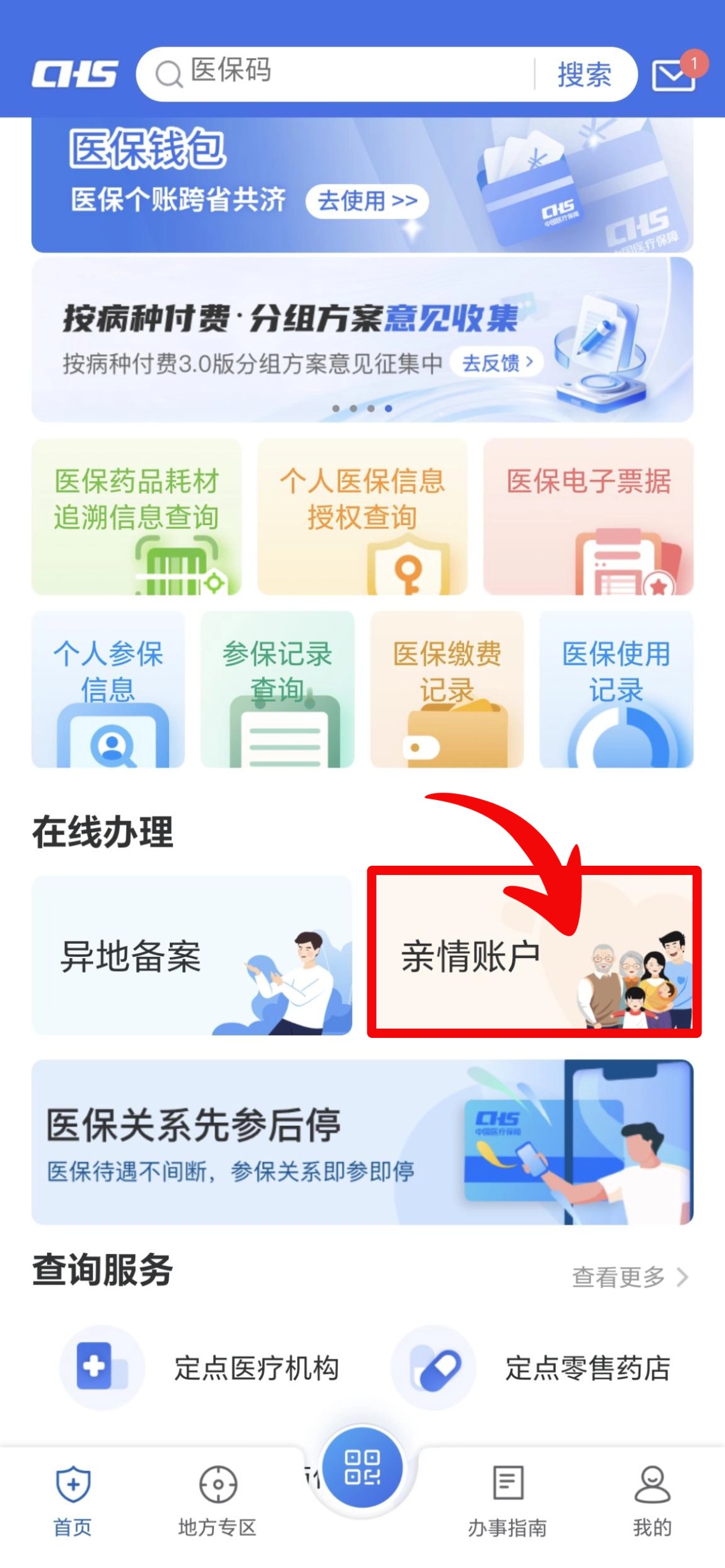Open 参保记录查询 card
This screenshot has height=1568, width=725.
[x=278, y=689]
